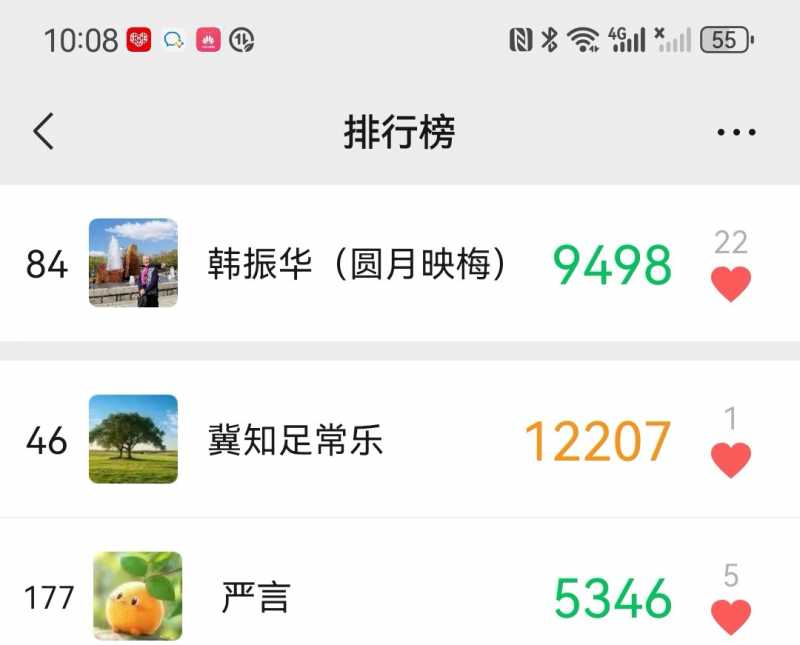Like 韩振华（圆月映梅）'s step count
The image size is (800, 645).
(731, 284)
